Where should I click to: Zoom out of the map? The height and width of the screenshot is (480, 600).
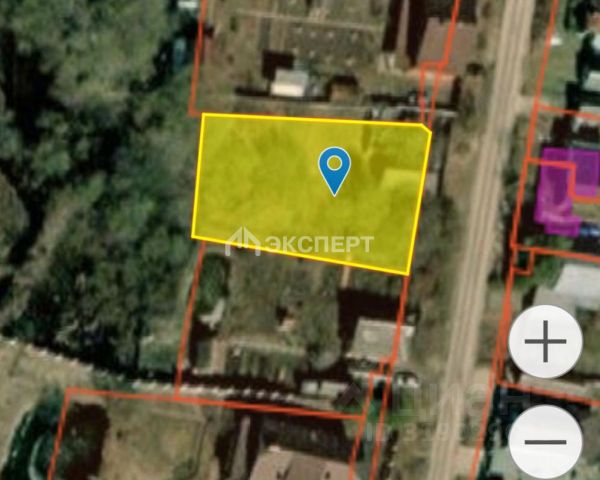[x=545, y=440]
